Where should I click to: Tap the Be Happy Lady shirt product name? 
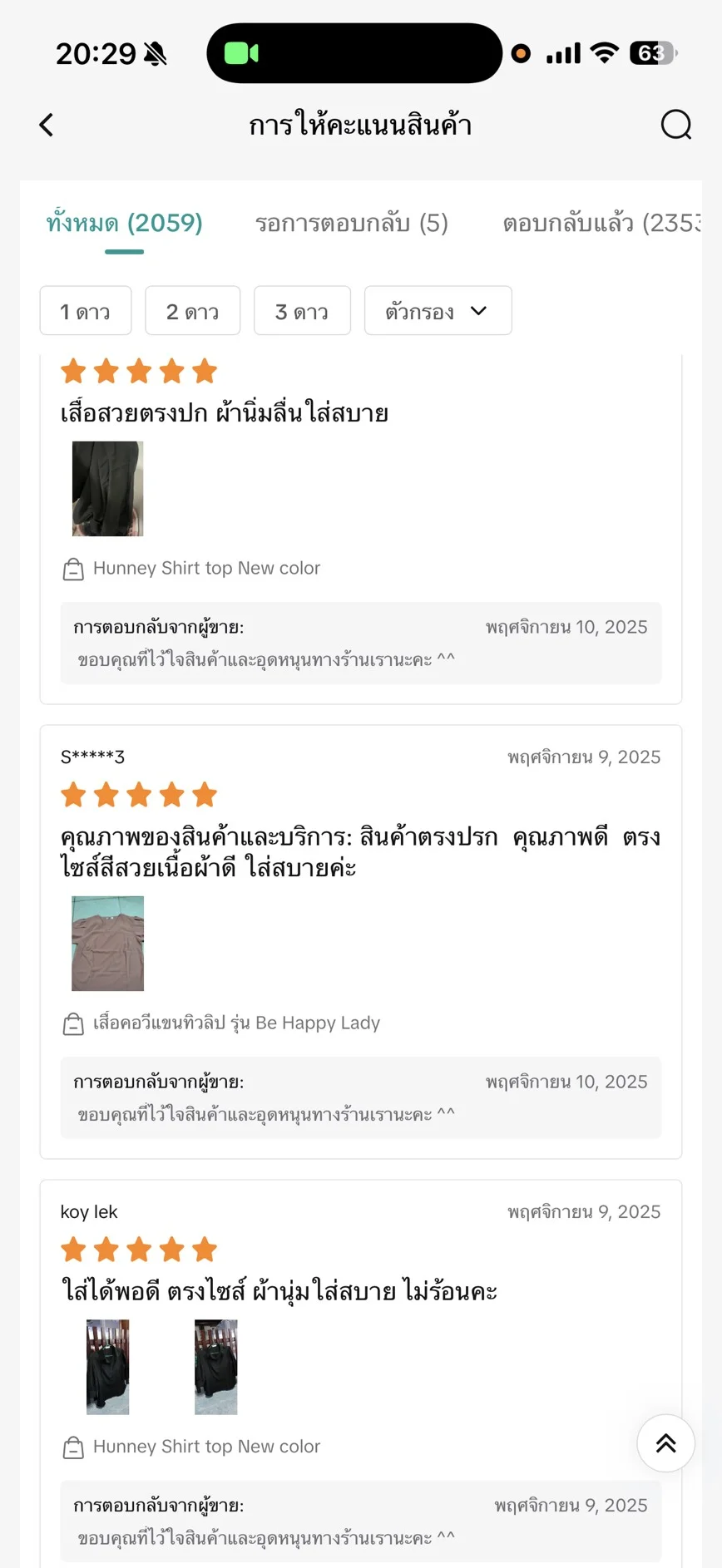[237, 1023]
